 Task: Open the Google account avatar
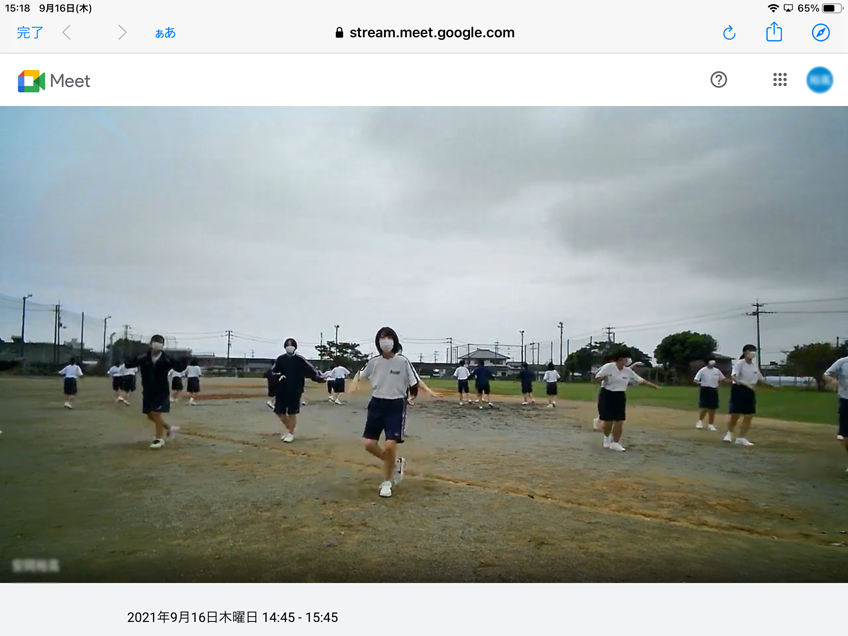tap(819, 80)
